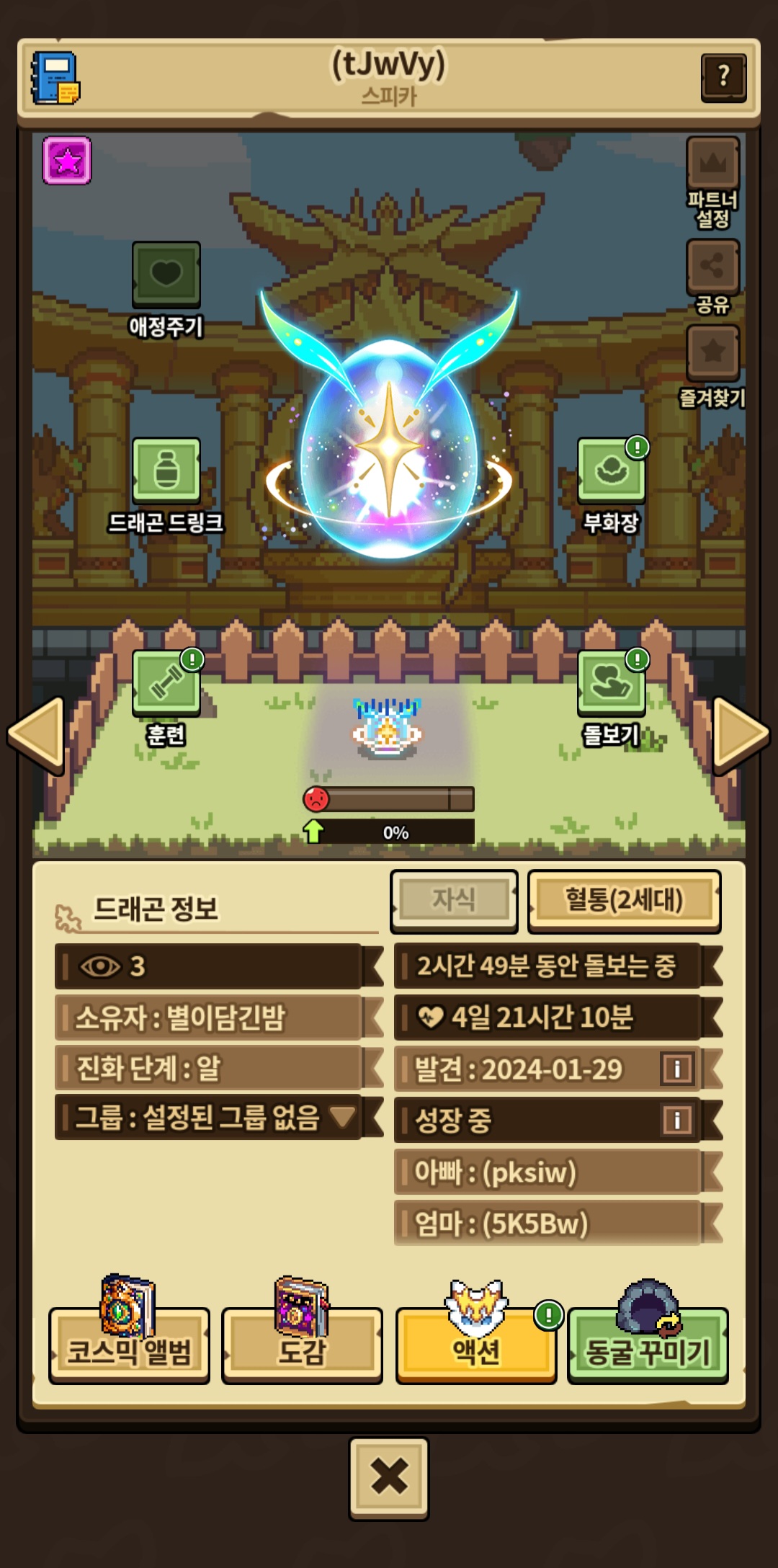Share this dragon via 공유
The height and width of the screenshot is (1568, 778).
(712, 267)
